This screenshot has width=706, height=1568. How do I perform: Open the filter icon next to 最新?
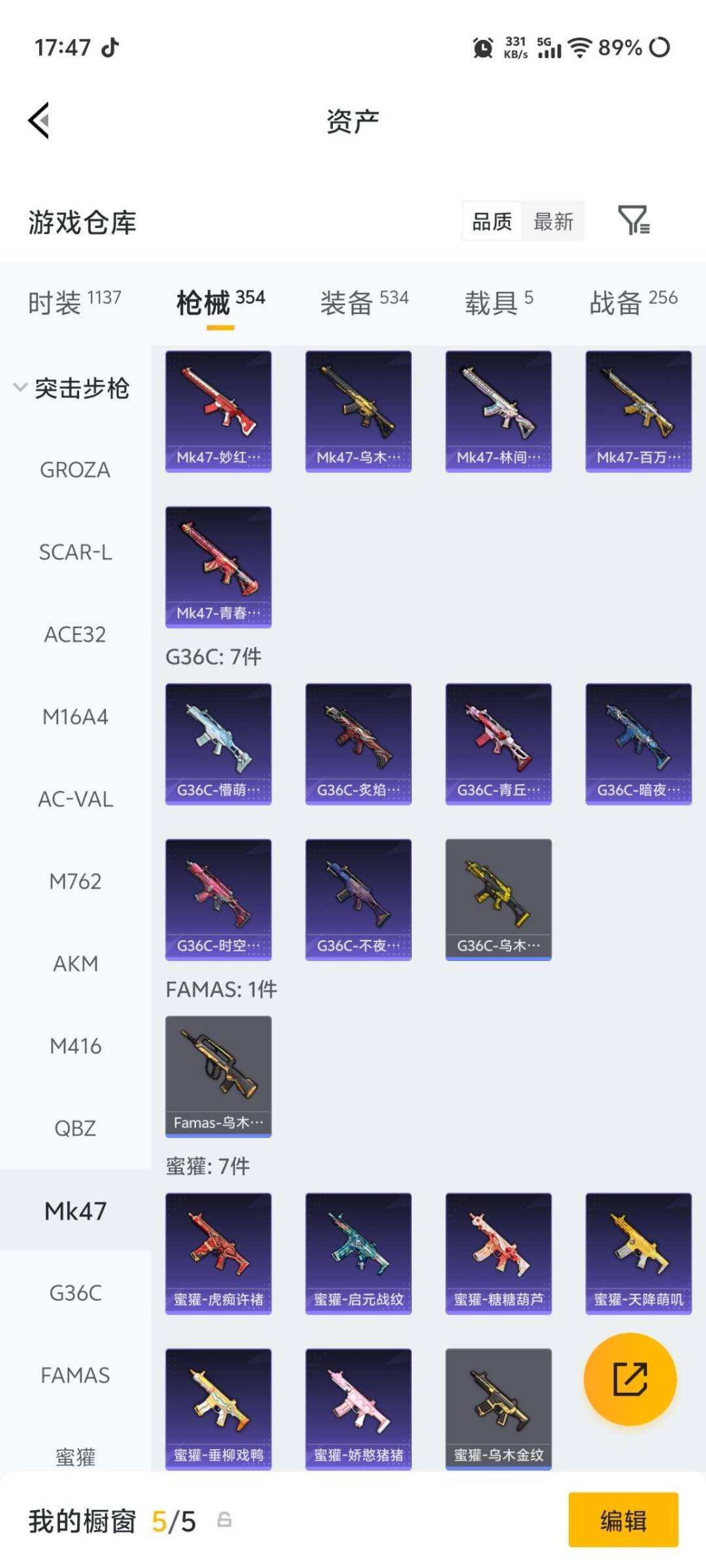click(x=633, y=220)
